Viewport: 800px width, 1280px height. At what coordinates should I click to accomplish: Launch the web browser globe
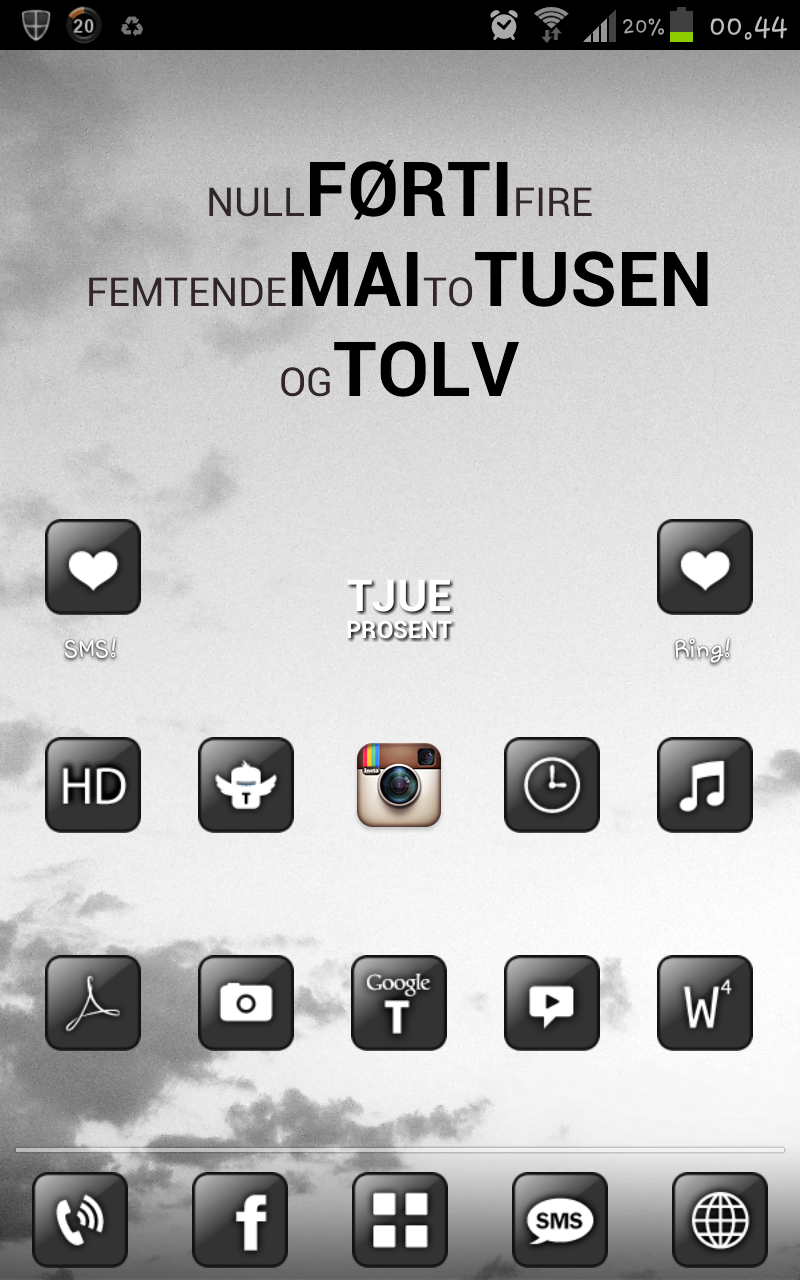pyautogui.click(x=720, y=1220)
